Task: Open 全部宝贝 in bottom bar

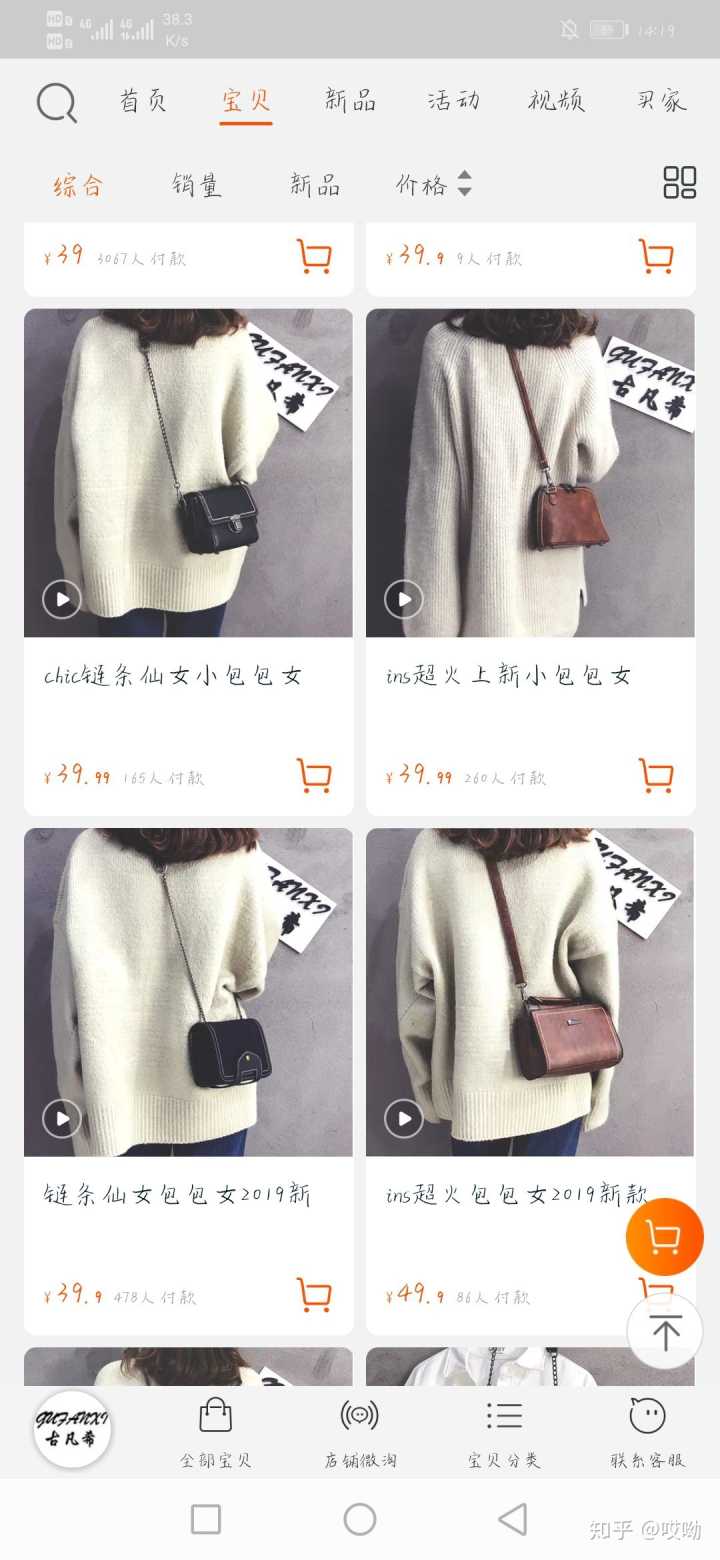Action: (x=215, y=1433)
